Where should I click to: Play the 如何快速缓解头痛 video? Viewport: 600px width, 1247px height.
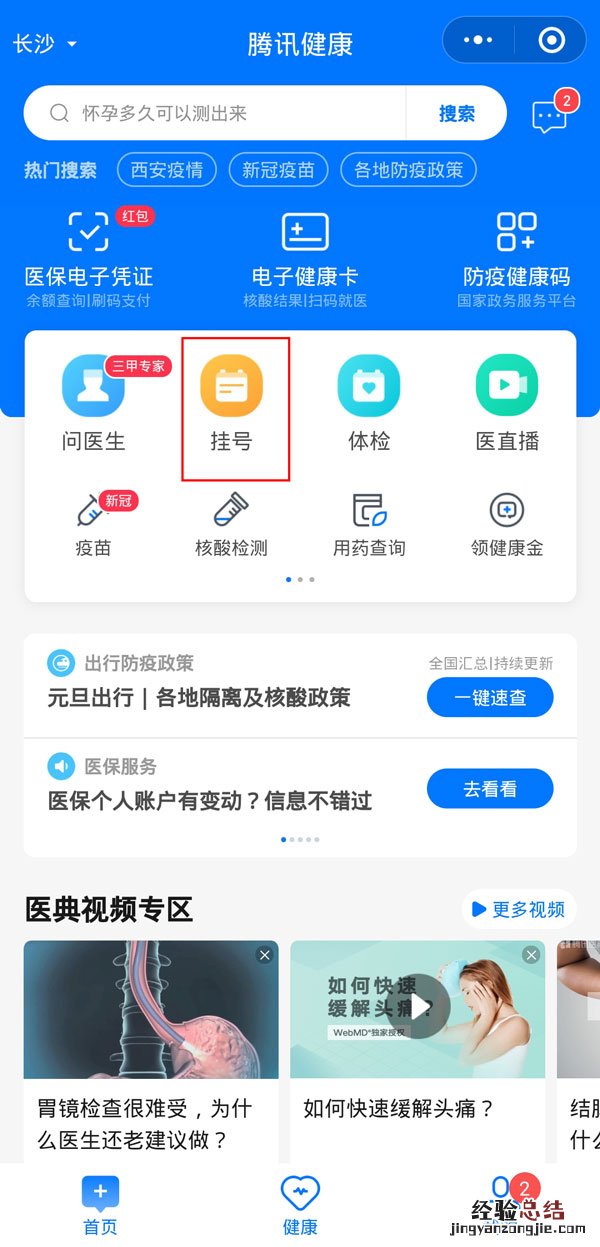point(418,1007)
